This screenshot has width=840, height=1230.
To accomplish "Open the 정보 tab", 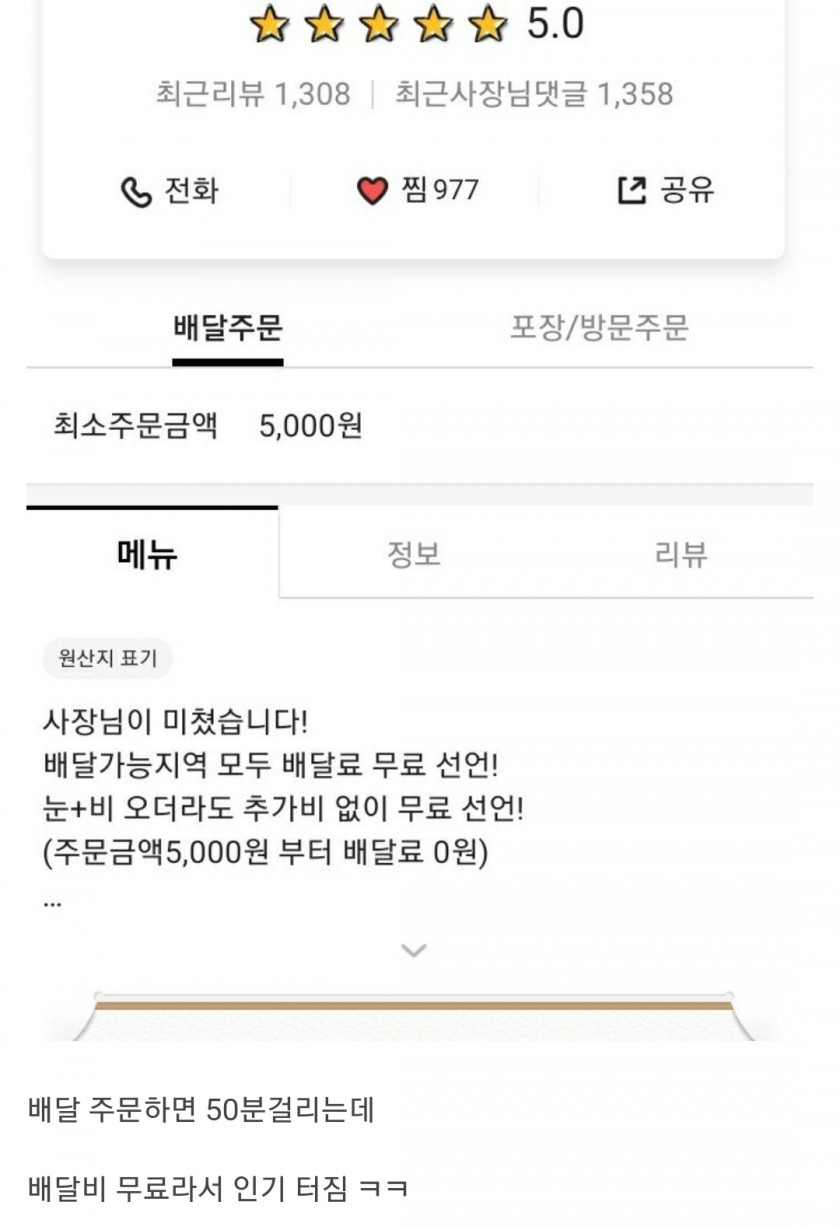I will [414, 553].
